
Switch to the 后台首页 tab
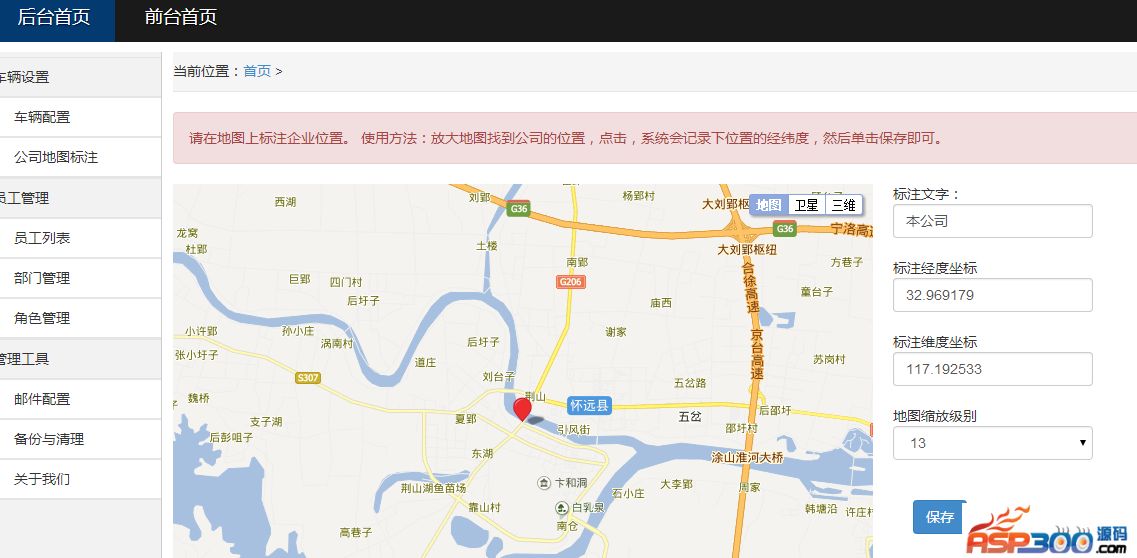[54, 17]
